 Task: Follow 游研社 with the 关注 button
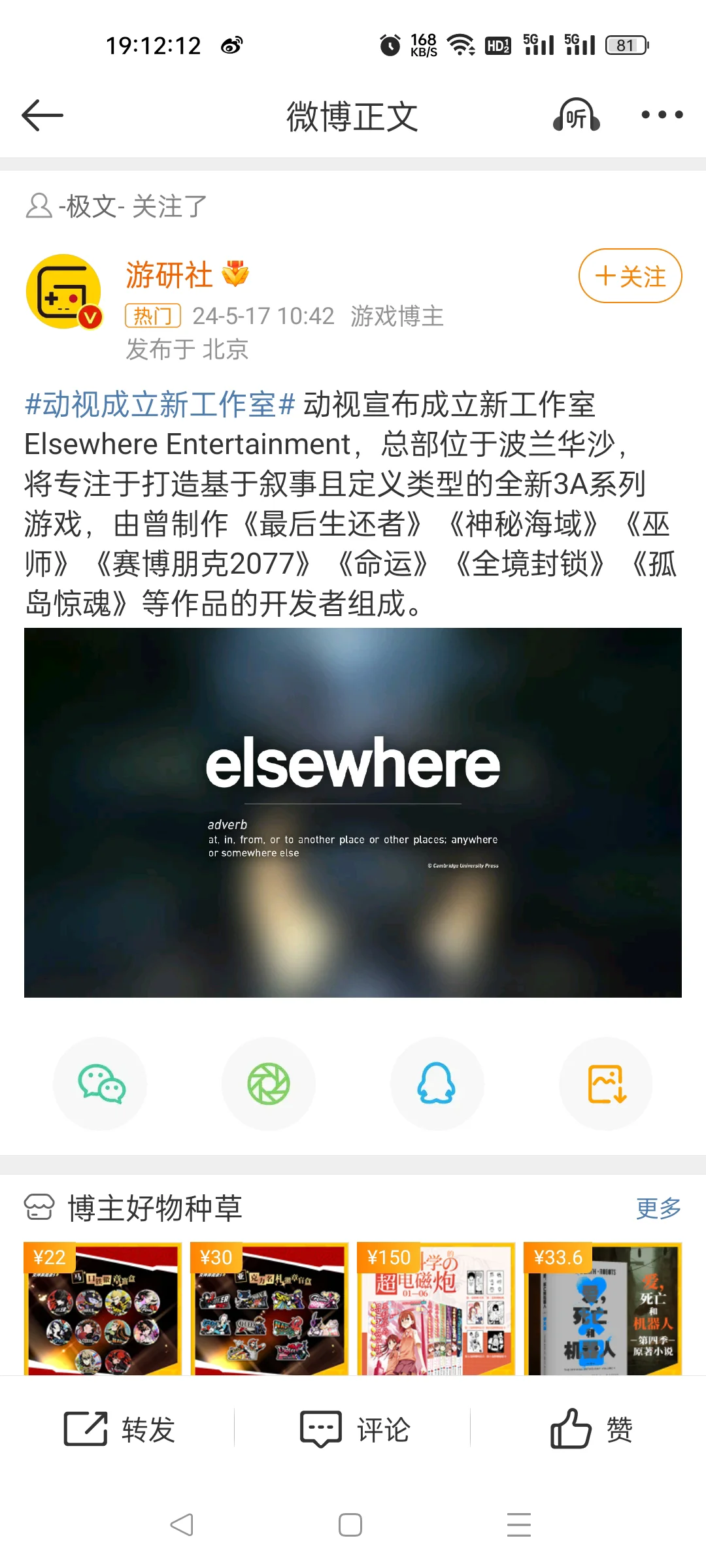point(630,276)
